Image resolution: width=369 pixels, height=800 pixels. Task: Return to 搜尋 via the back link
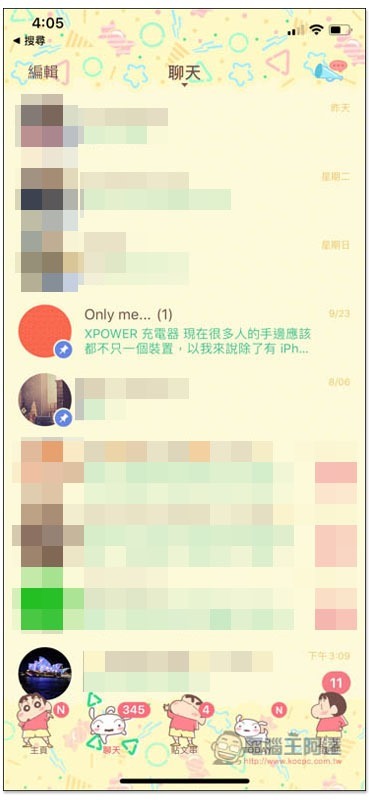click(29, 40)
